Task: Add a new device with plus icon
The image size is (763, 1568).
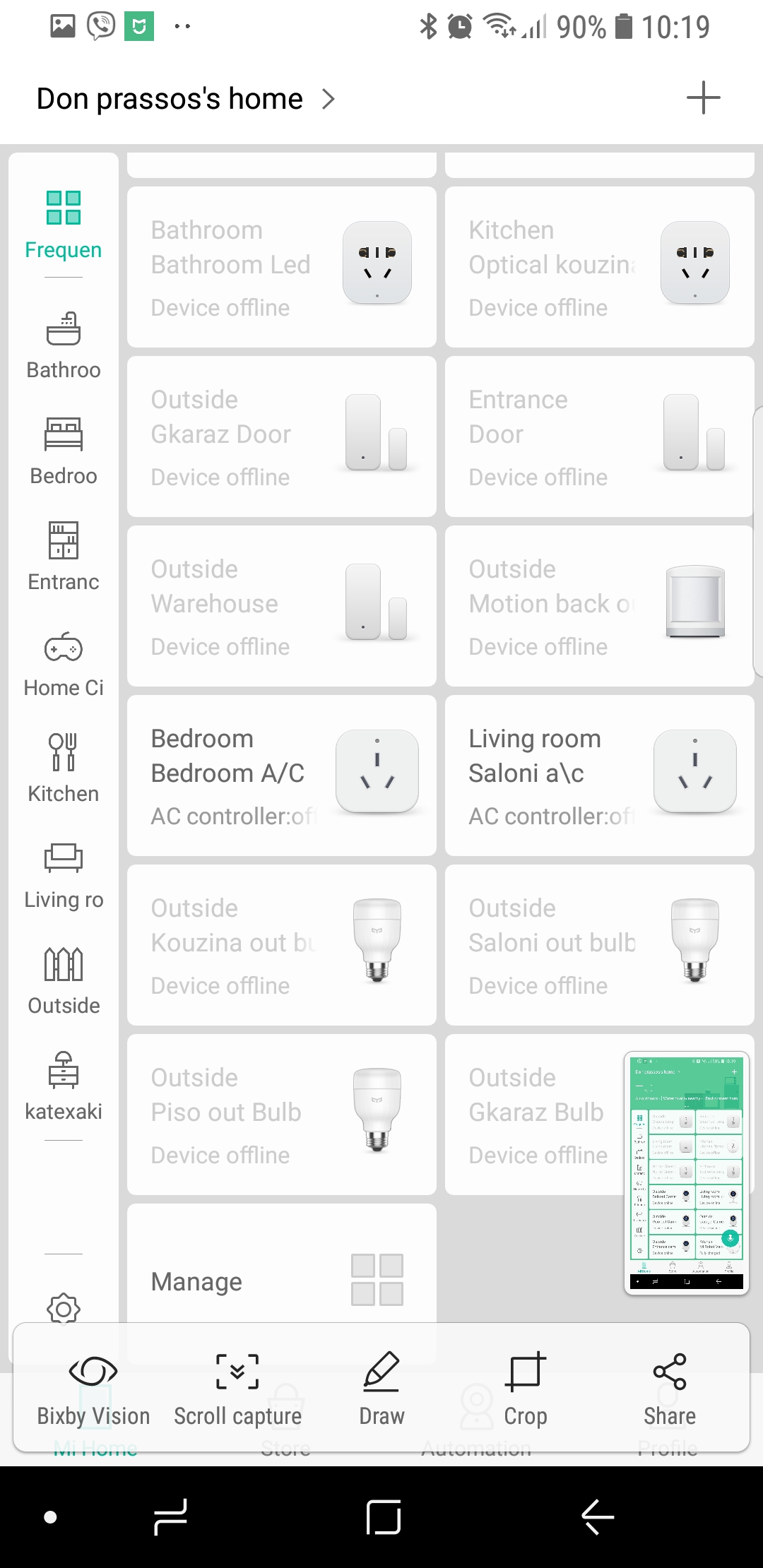Action: 703,98
